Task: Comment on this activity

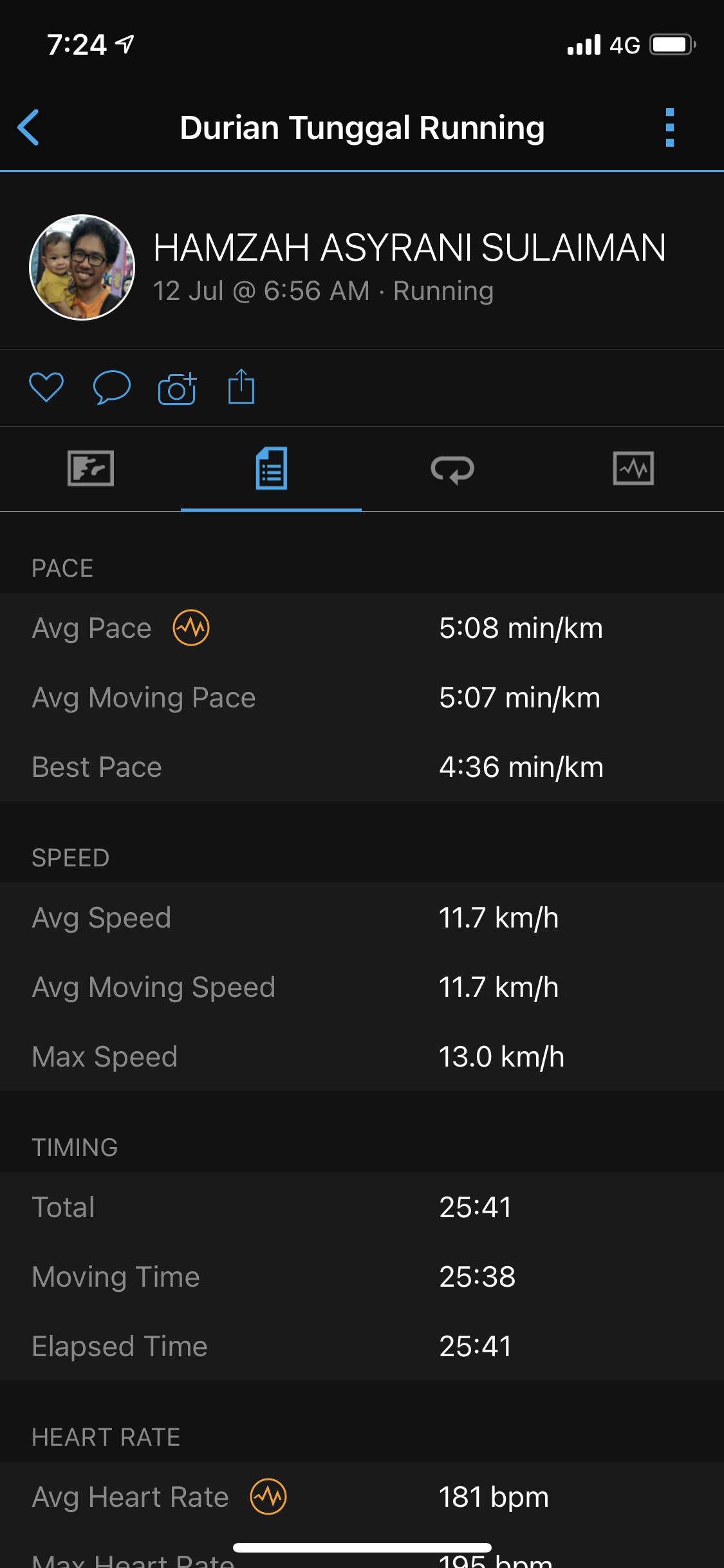Action: tap(112, 387)
